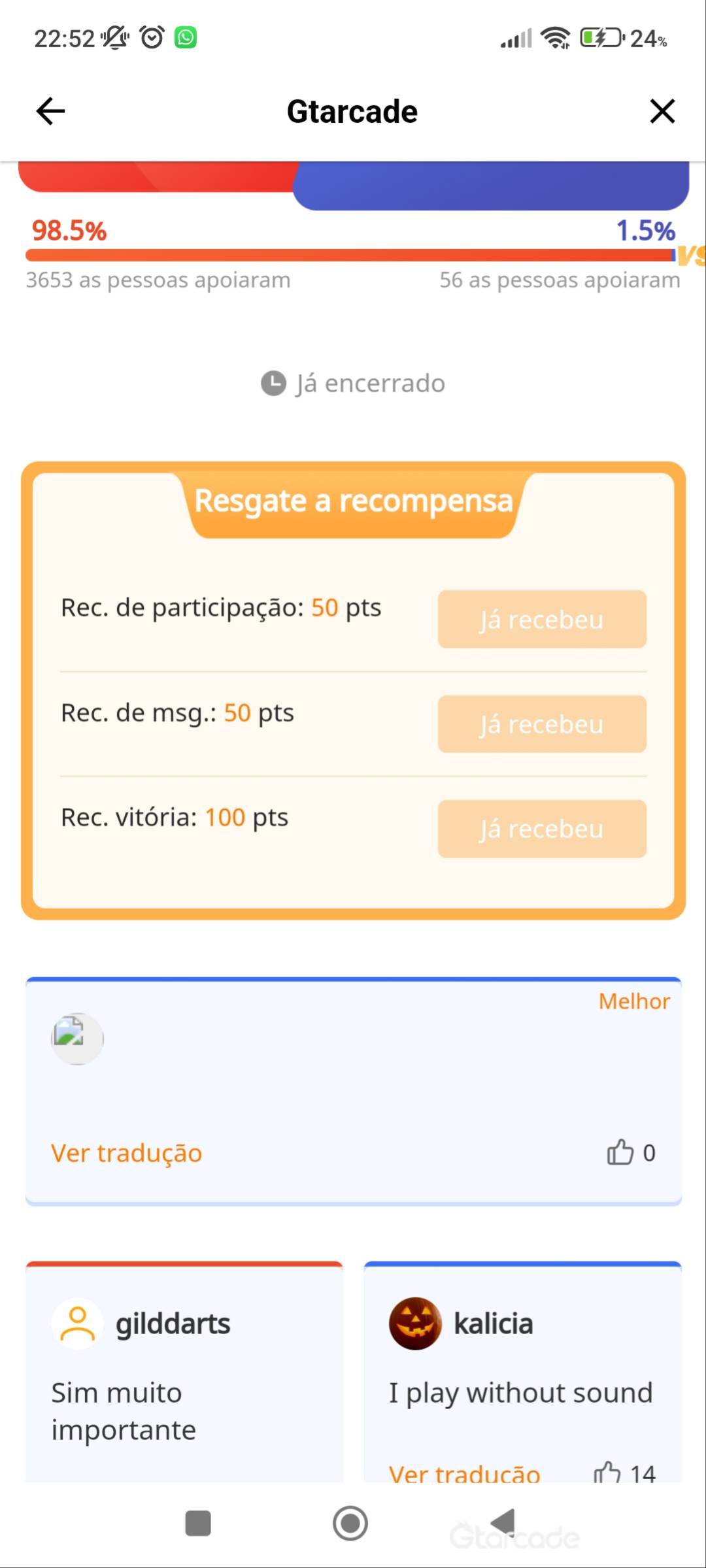This screenshot has height=1568, width=706.
Task: Go back using the top-left arrow
Action: point(50,111)
